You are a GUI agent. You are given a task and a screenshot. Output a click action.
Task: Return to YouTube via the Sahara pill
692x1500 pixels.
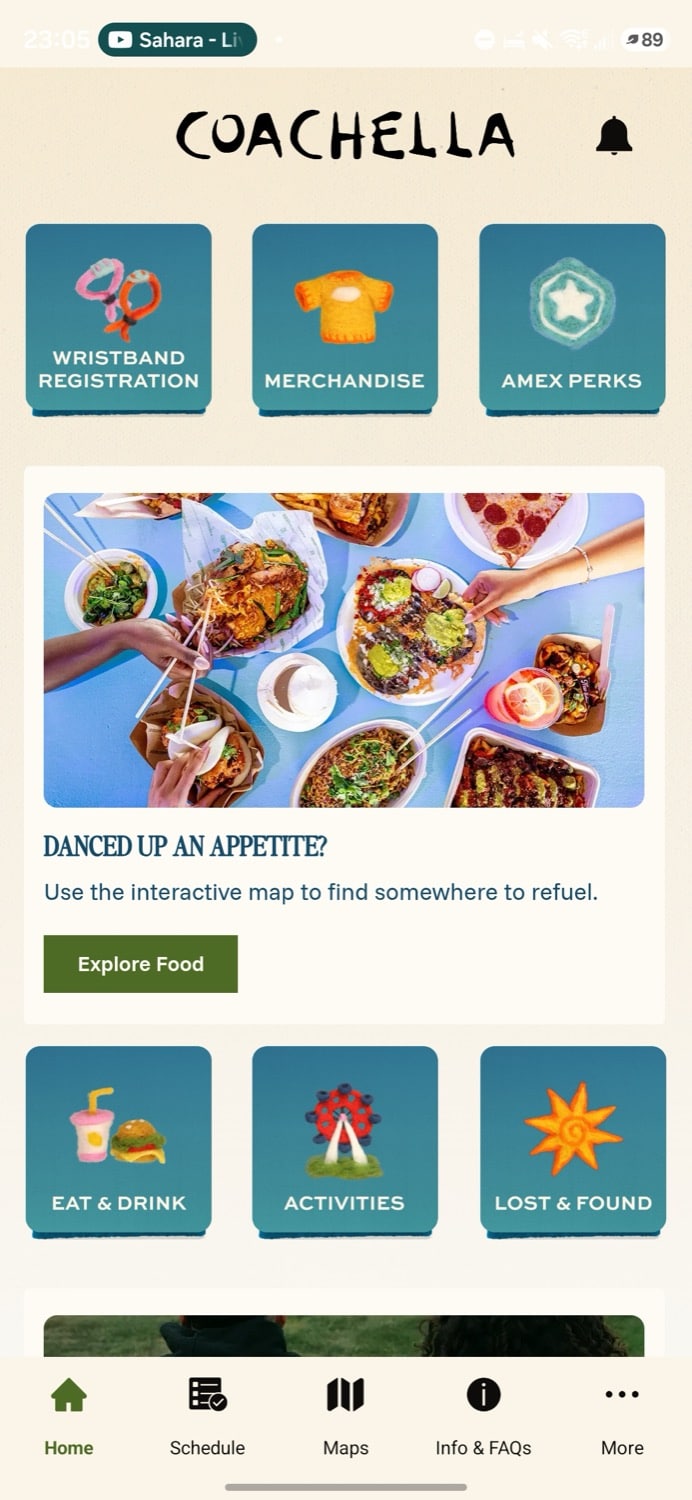[x=177, y=40]
